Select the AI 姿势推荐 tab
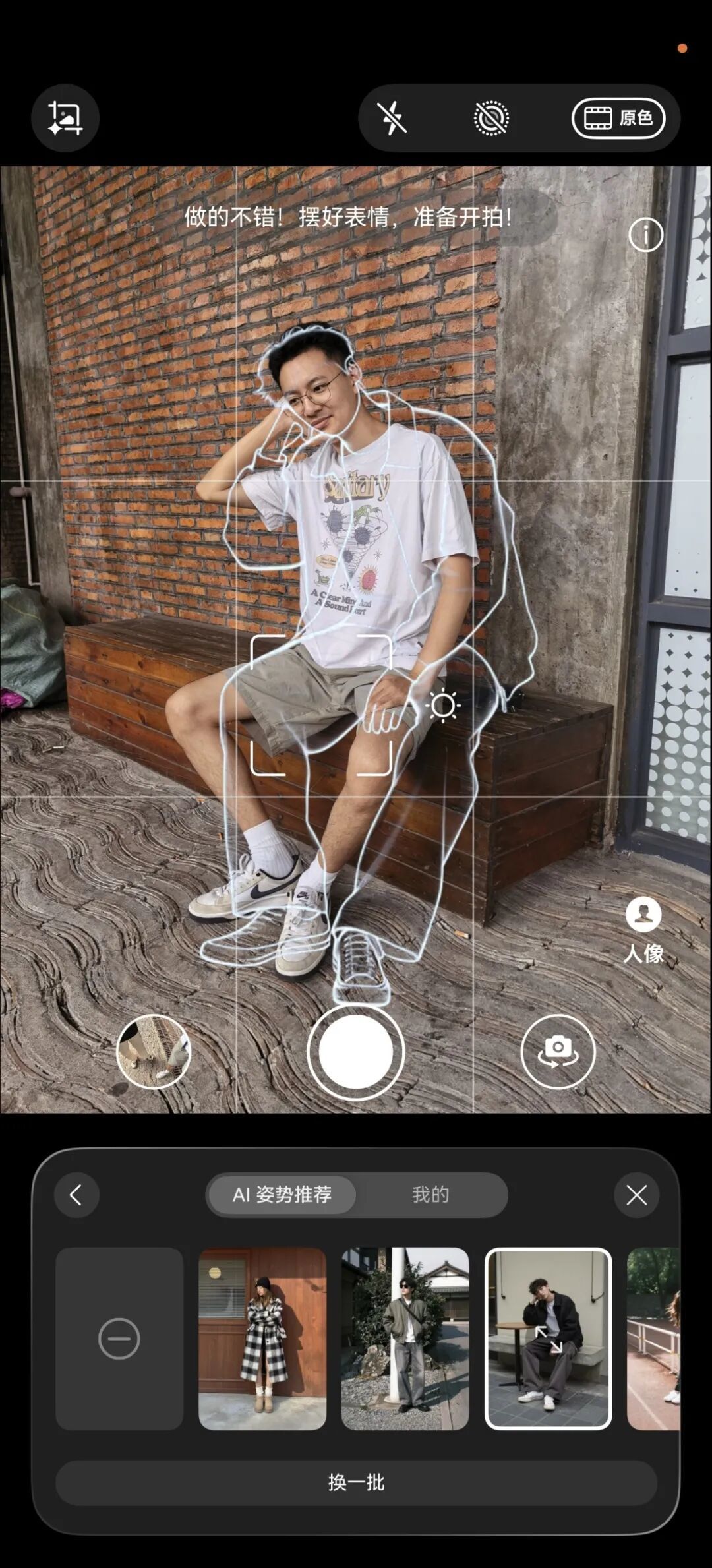The image size is (712, 1568). (282, 1195)
